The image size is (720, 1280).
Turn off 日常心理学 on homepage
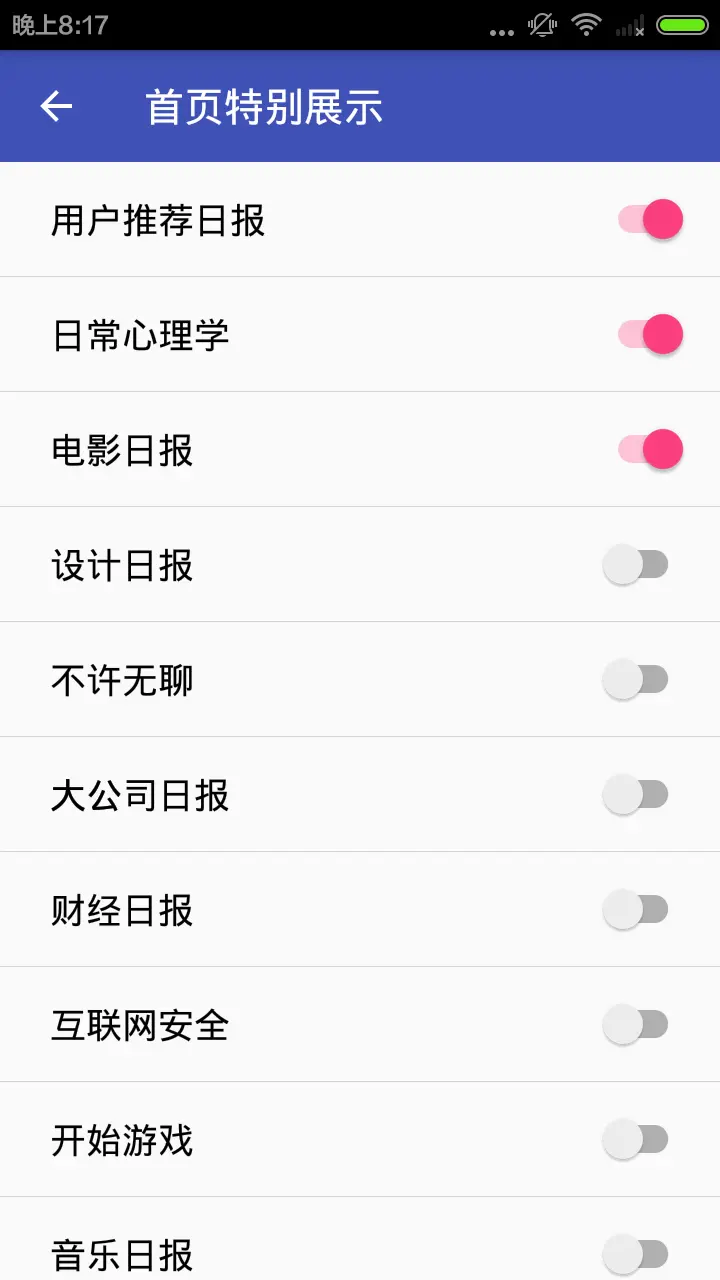pyautogui.click(x=650, y=335)
